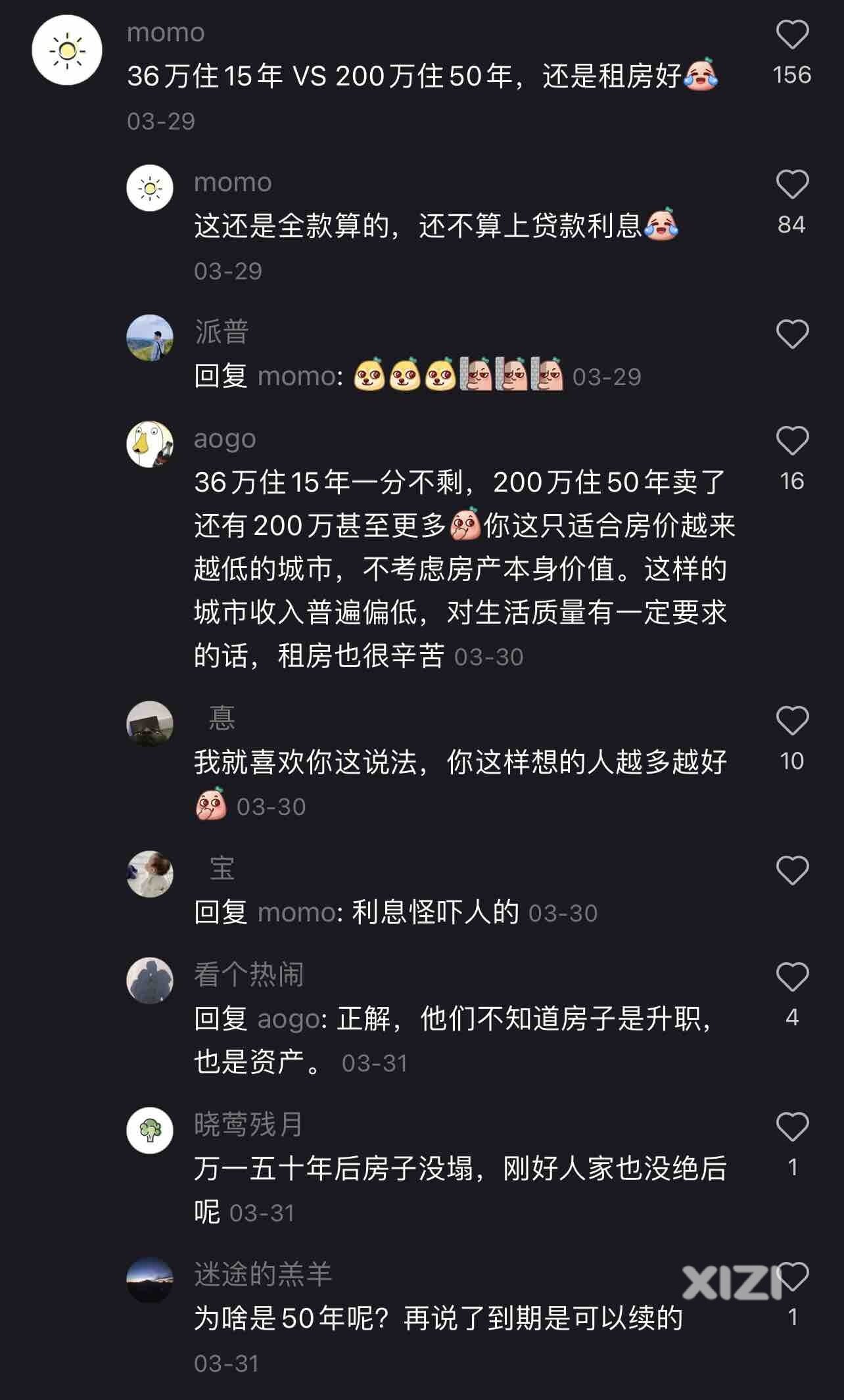Like 派普's emoji reply
This screenshot has height=1400, width=844.
click(792, 335)
